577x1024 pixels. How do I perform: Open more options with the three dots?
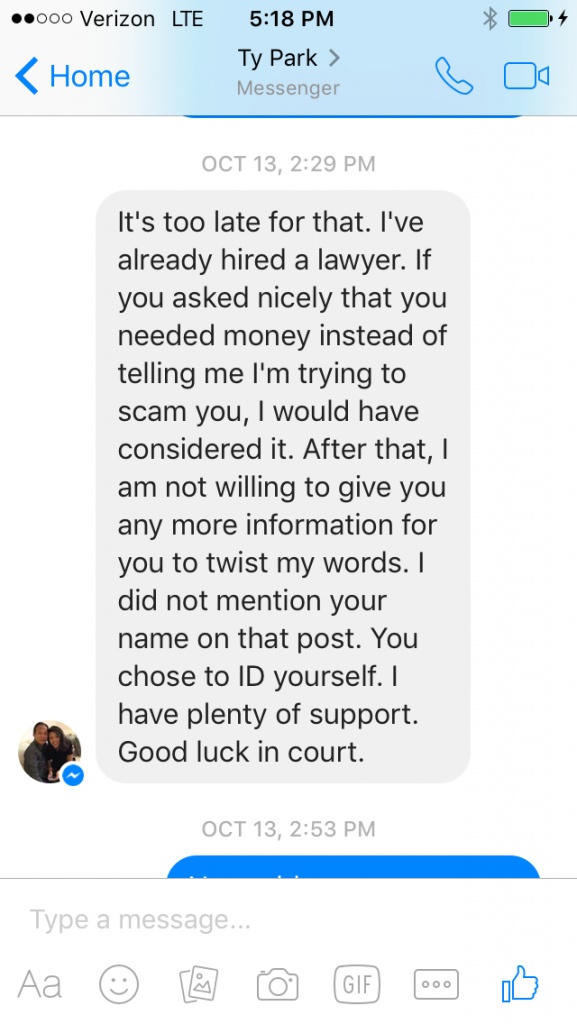[x=436, y=984]
